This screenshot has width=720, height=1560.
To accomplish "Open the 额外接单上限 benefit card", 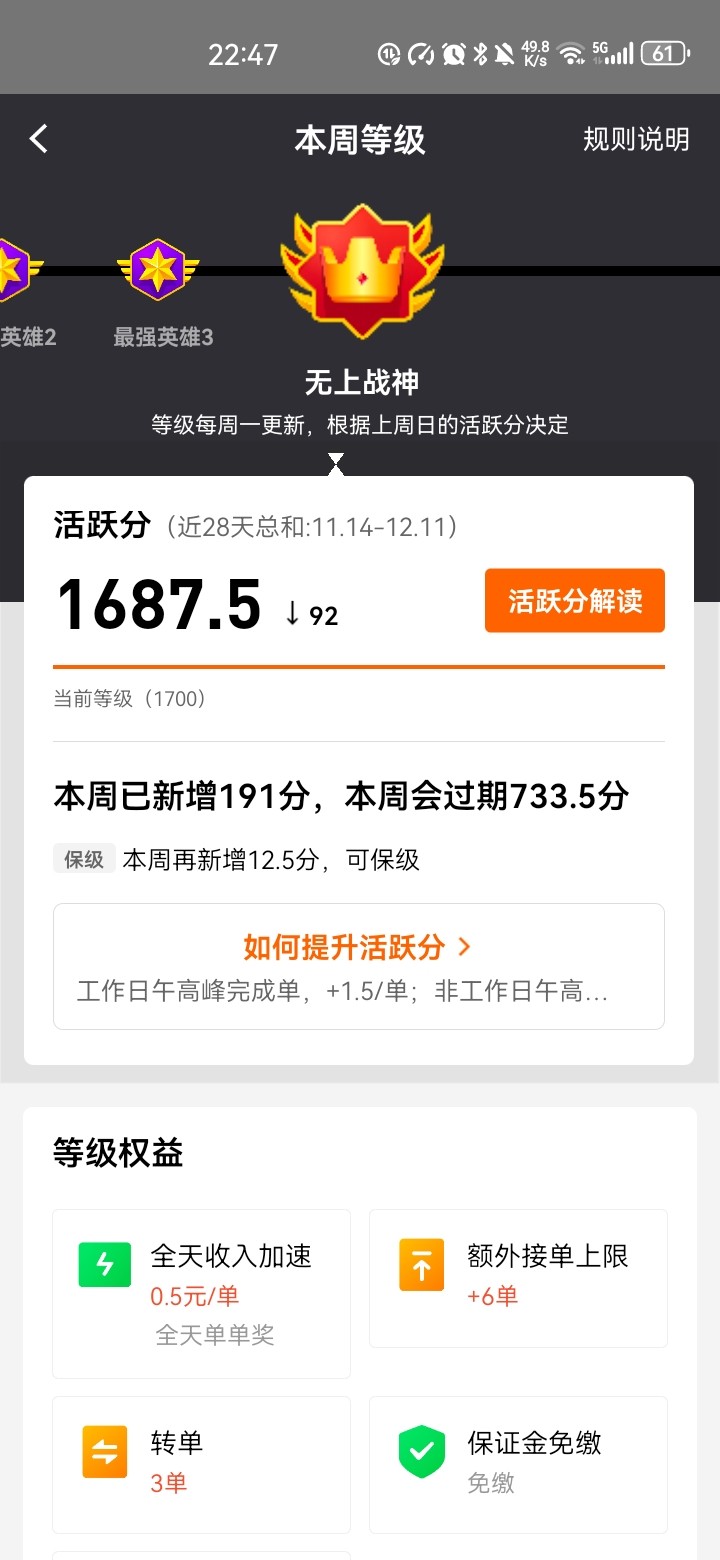I will 518,1277.
